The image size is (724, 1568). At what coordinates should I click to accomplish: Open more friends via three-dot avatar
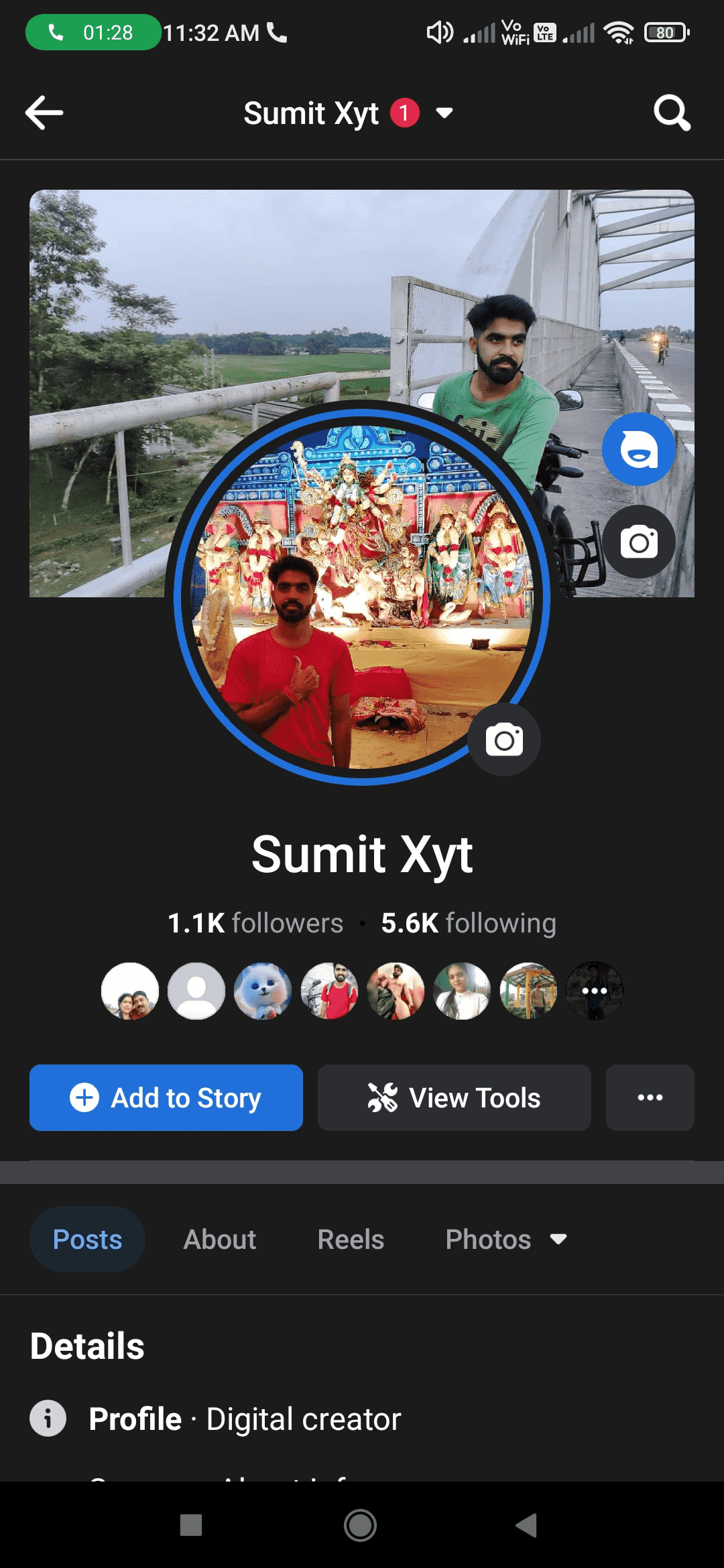(x=595, y=991)
